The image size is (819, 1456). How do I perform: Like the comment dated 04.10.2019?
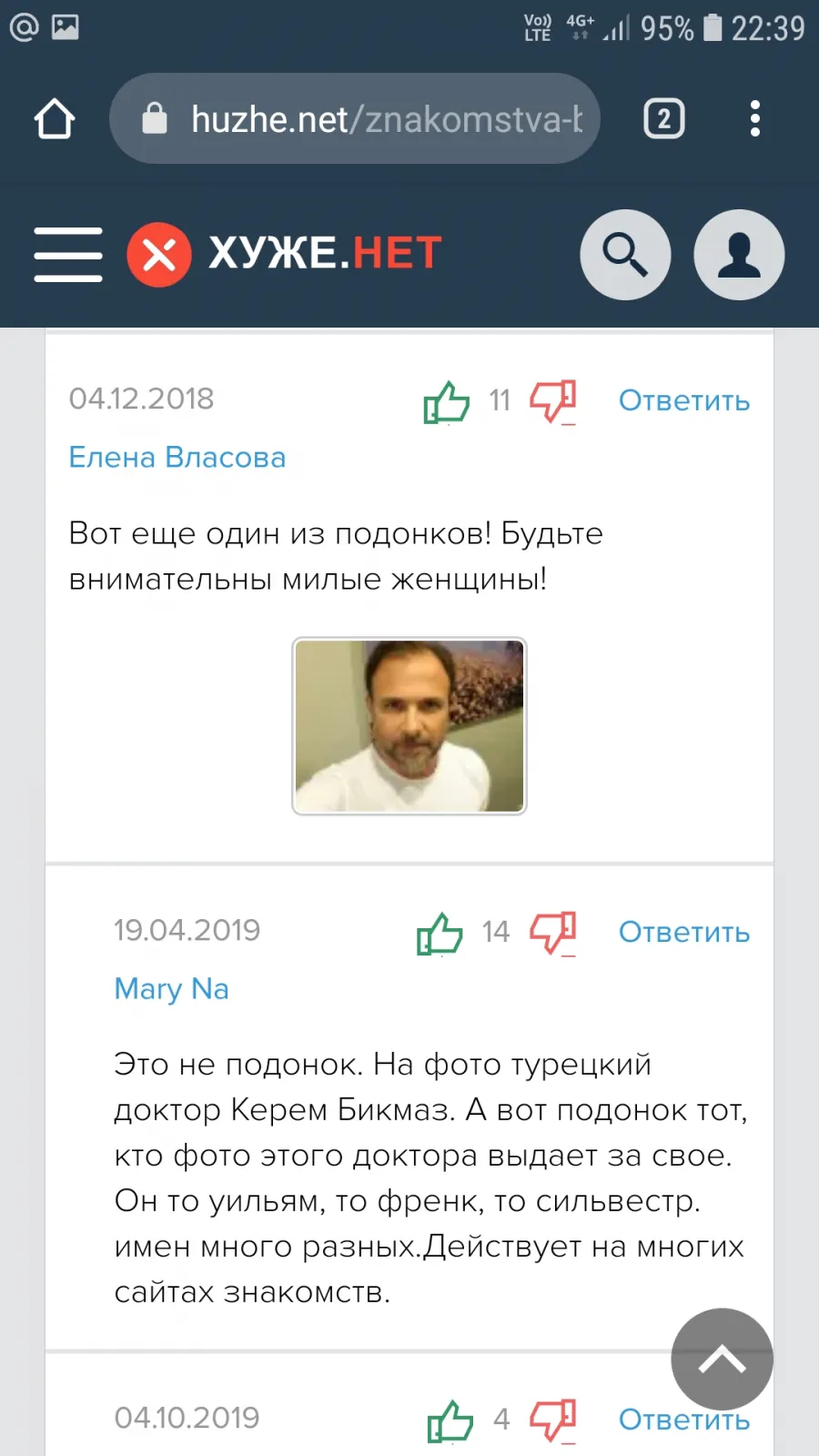[x=450, y=1421]
